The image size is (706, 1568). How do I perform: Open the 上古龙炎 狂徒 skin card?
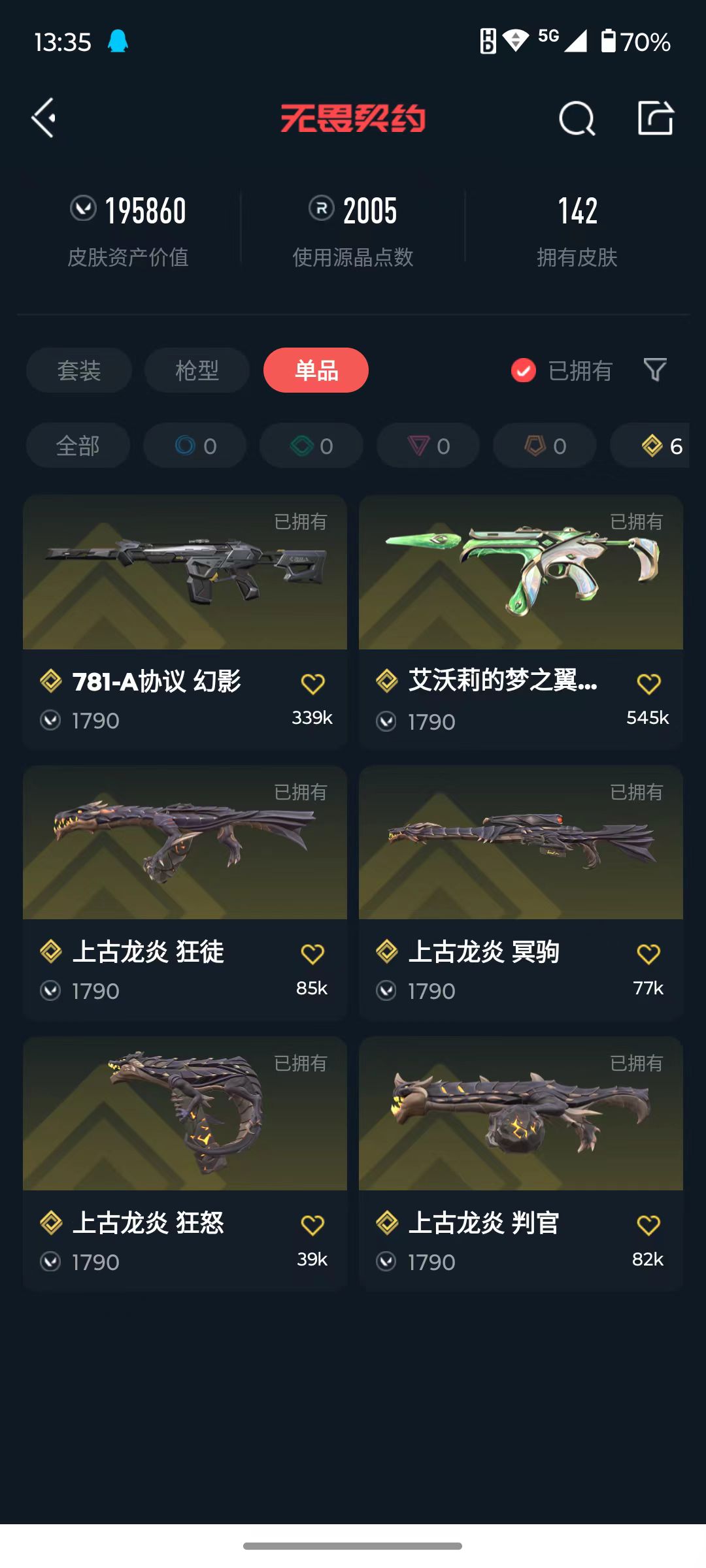click(x=185, y=892)
